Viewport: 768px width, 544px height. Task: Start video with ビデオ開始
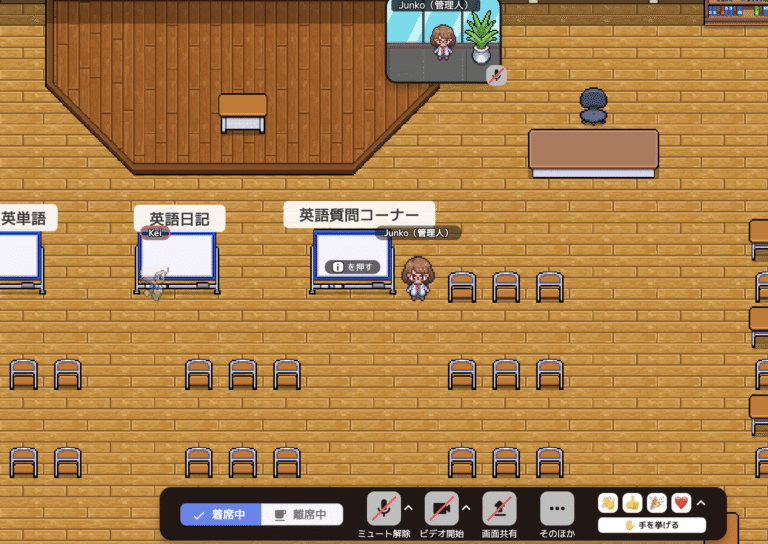[441, 509]
